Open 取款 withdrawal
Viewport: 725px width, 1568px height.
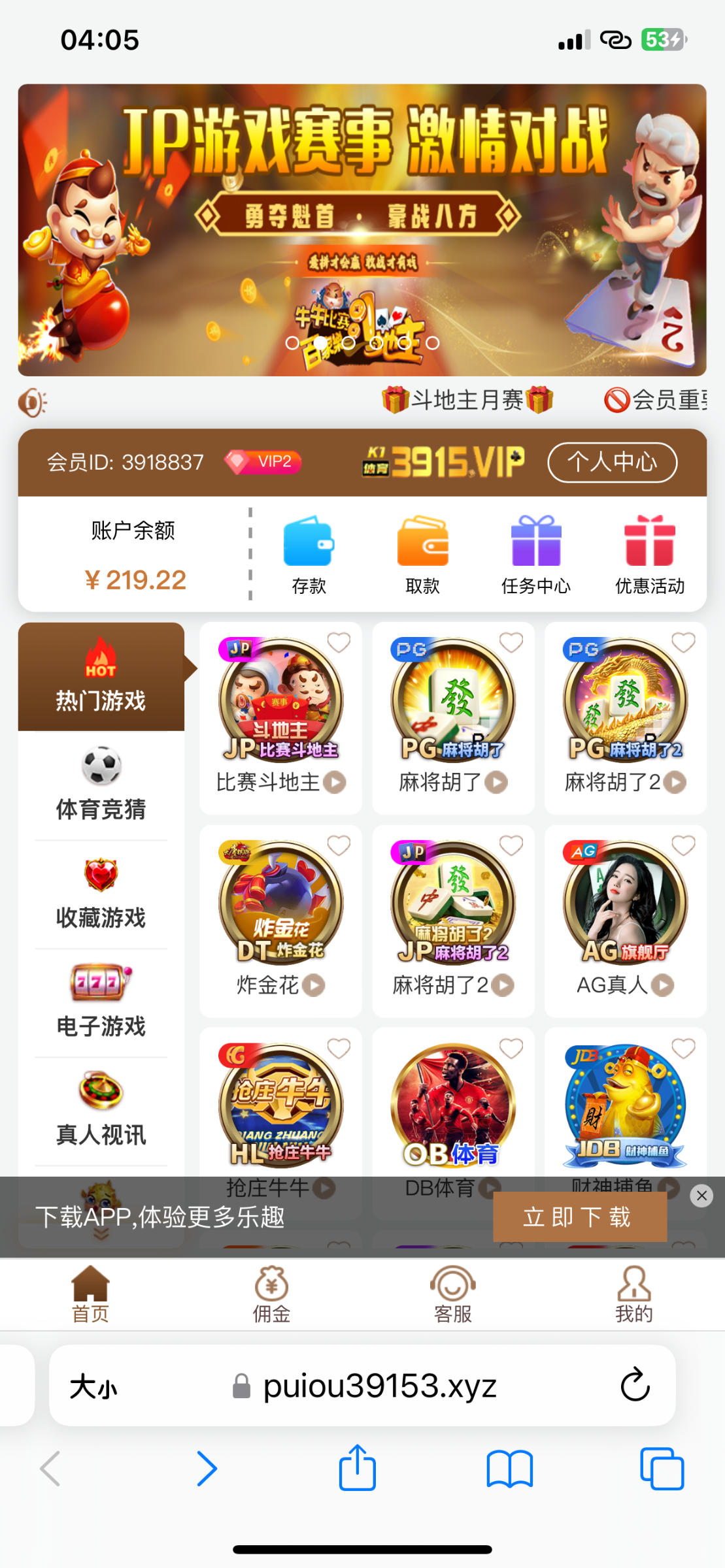422,554
